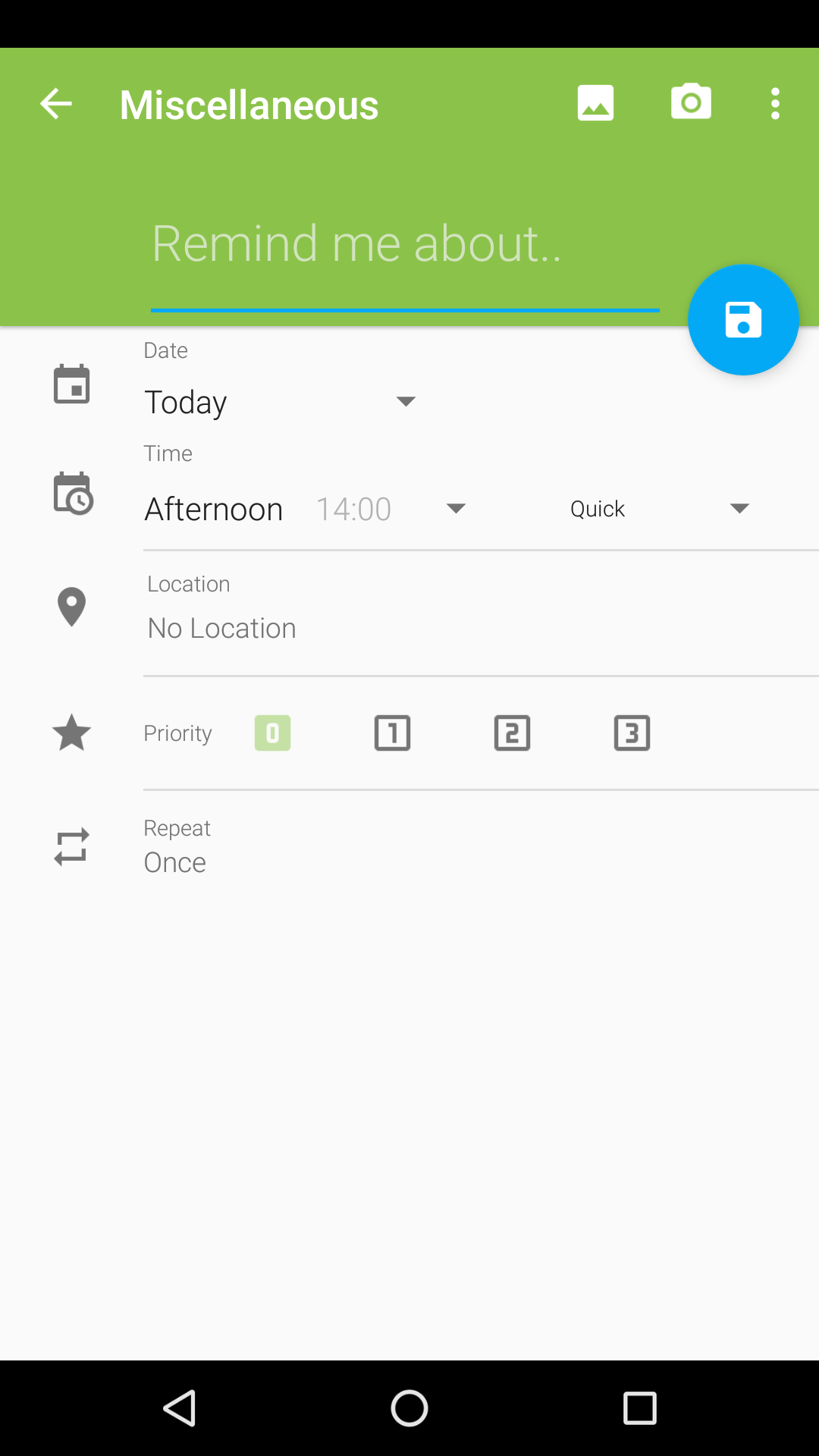Image resolution: width=819 pixels, height=1456 pixels.
Task: Open the overflow menu
Action: coord(775,104)
